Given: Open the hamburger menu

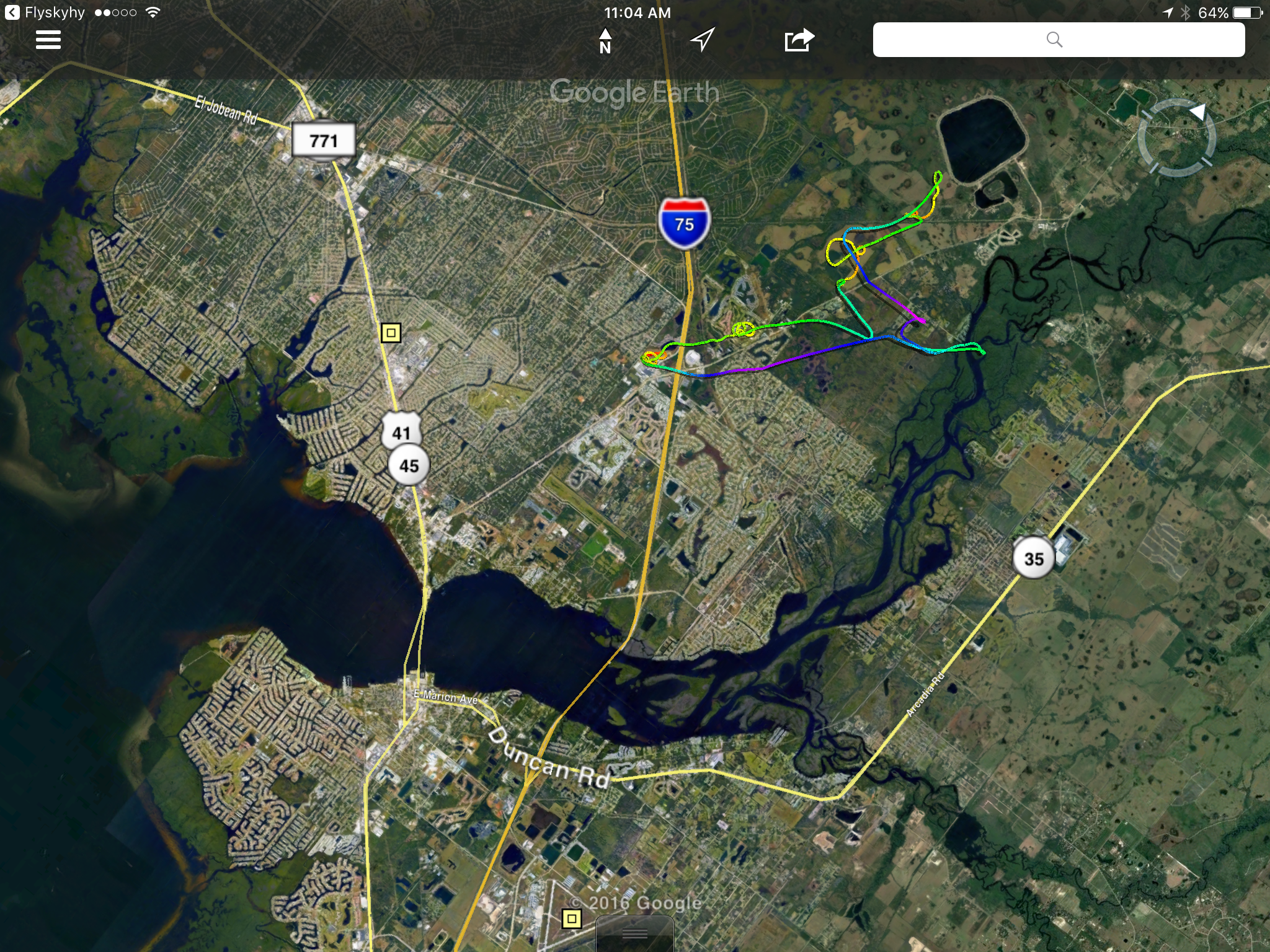Looking at the screenshot, I should pos(48,40).
